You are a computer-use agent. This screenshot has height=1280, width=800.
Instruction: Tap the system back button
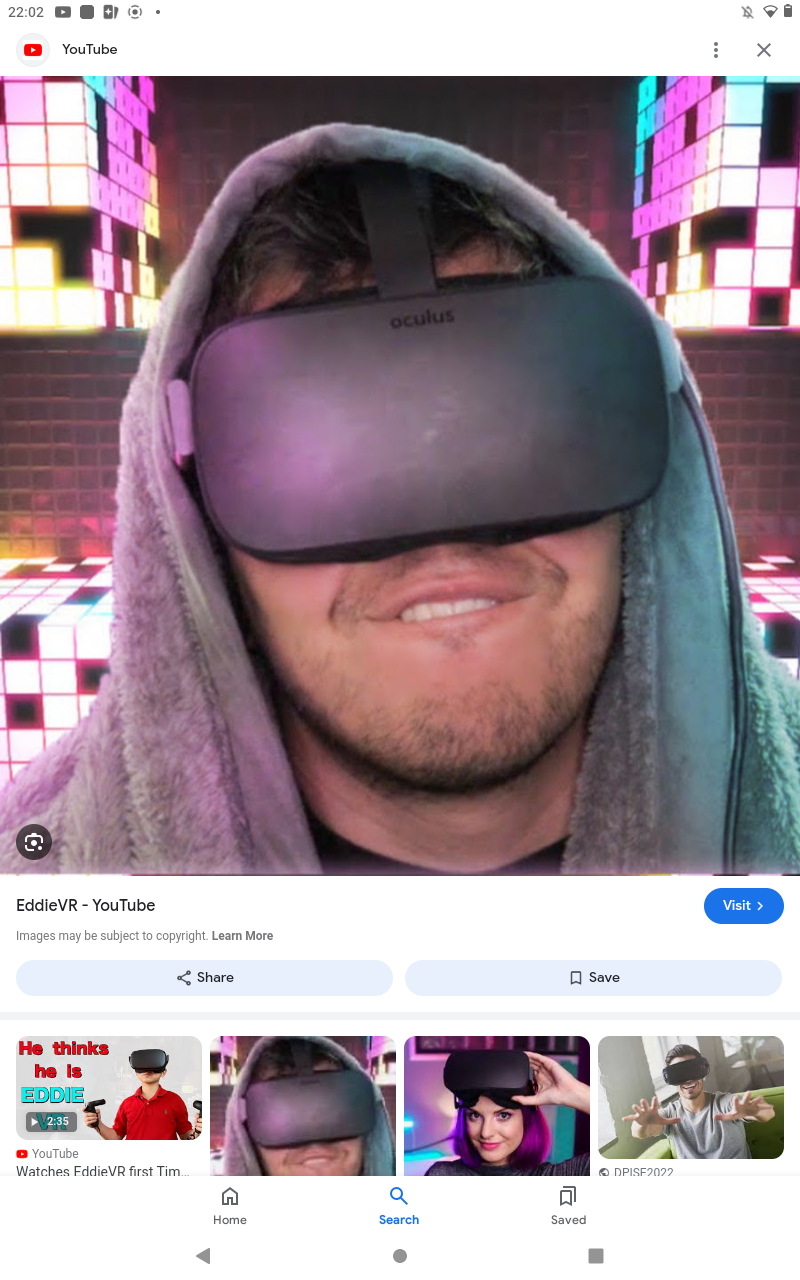click(x=203, y=1256)
